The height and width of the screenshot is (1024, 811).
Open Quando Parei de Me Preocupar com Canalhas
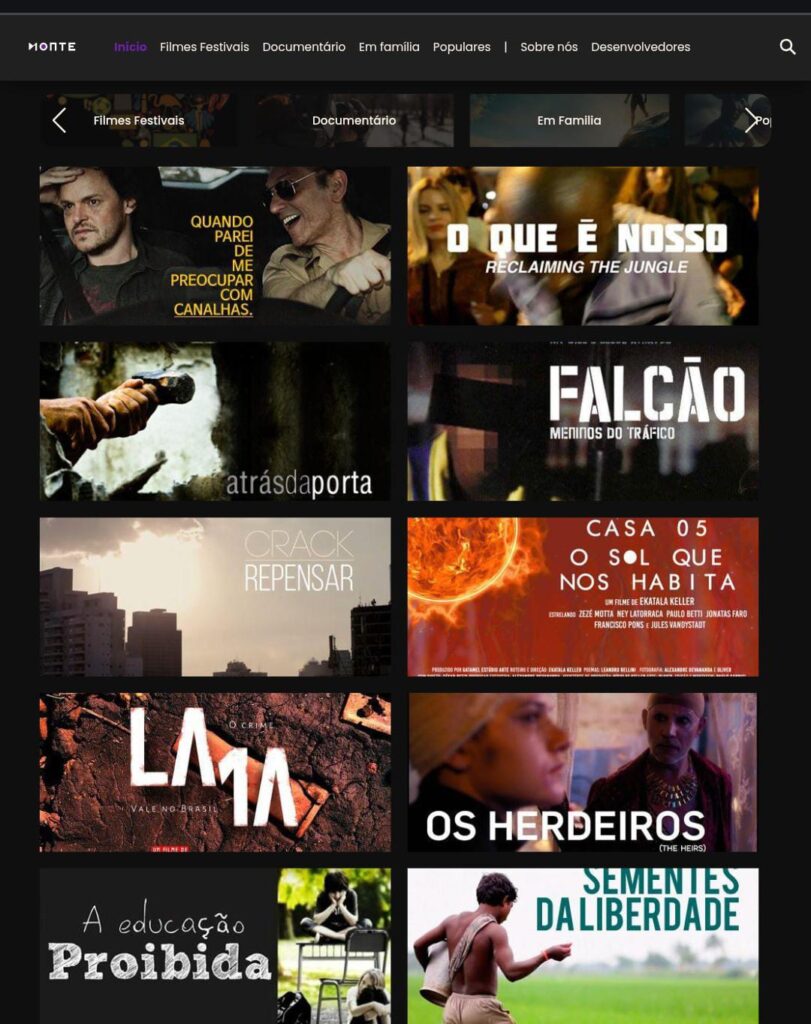215,246
